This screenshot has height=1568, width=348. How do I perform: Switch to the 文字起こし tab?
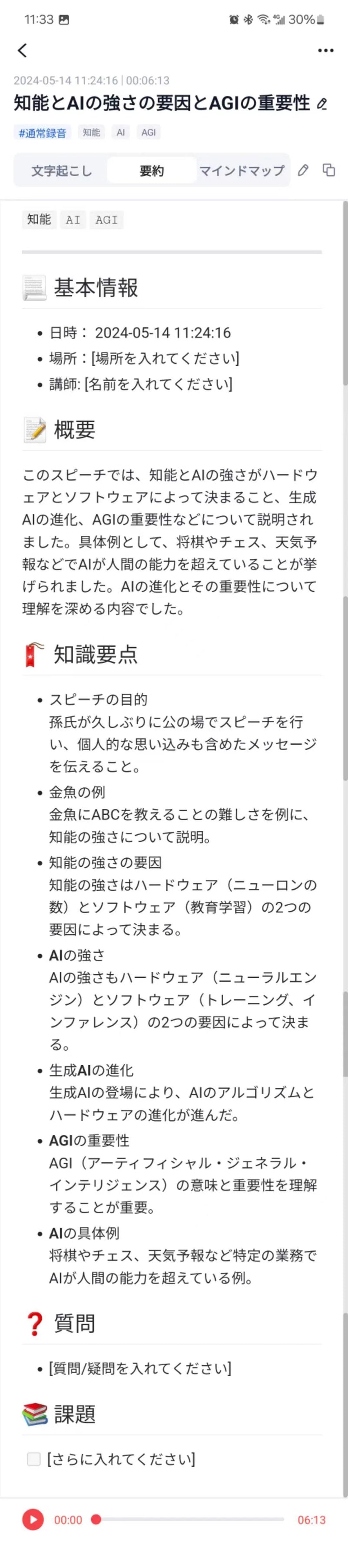pyautogui.click(x=61, y=171)
